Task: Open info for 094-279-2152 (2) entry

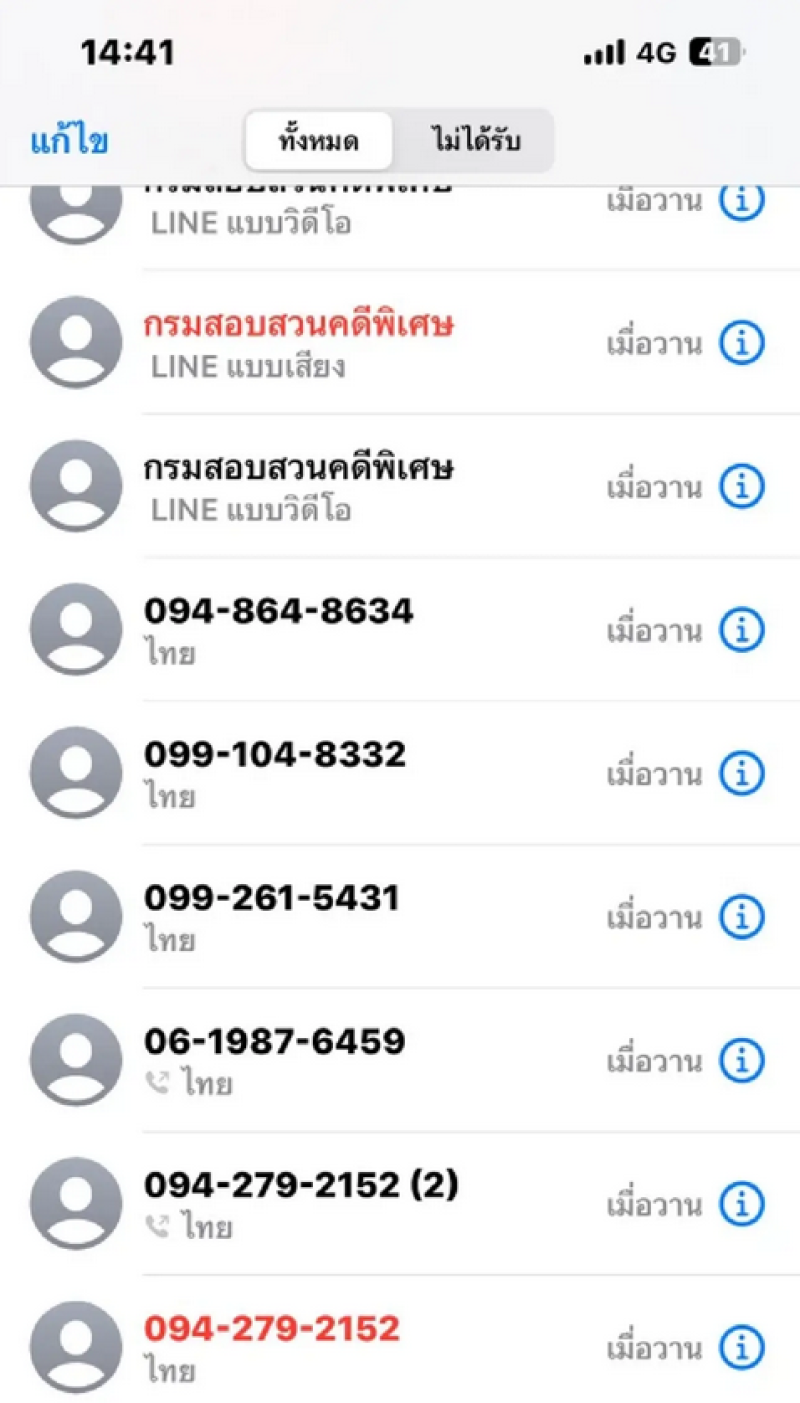Action: click(x=742, y=1204)
